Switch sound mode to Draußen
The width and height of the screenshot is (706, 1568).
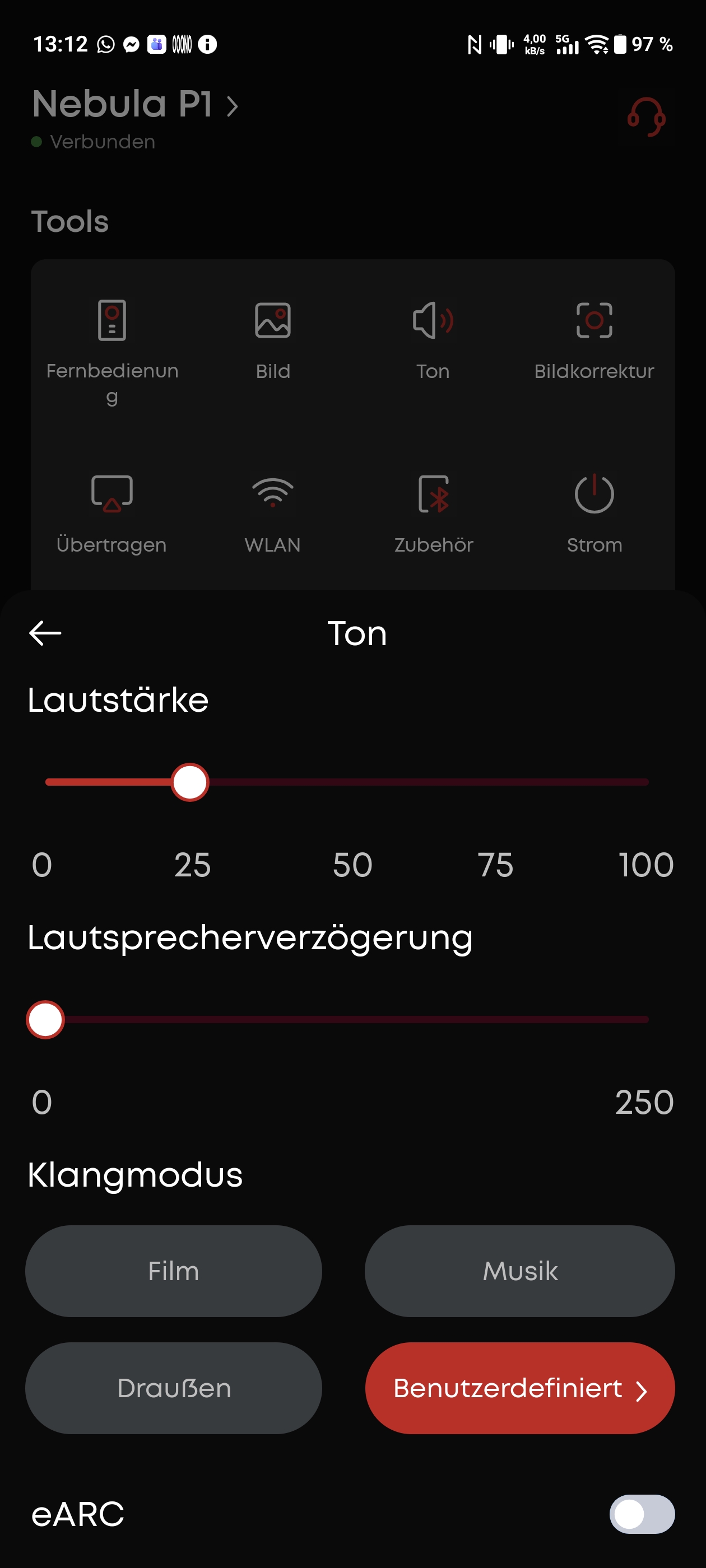(174, 1388)
